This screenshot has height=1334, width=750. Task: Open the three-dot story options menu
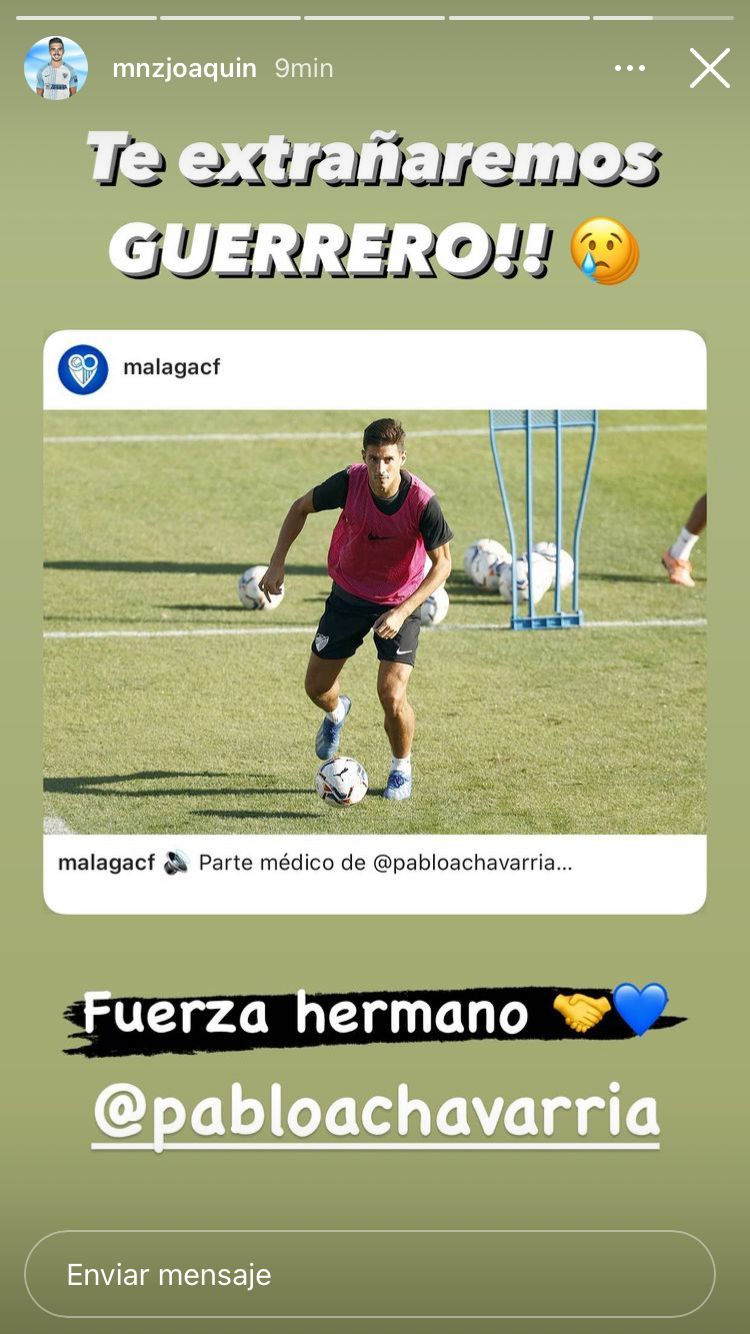pos(630,68)
